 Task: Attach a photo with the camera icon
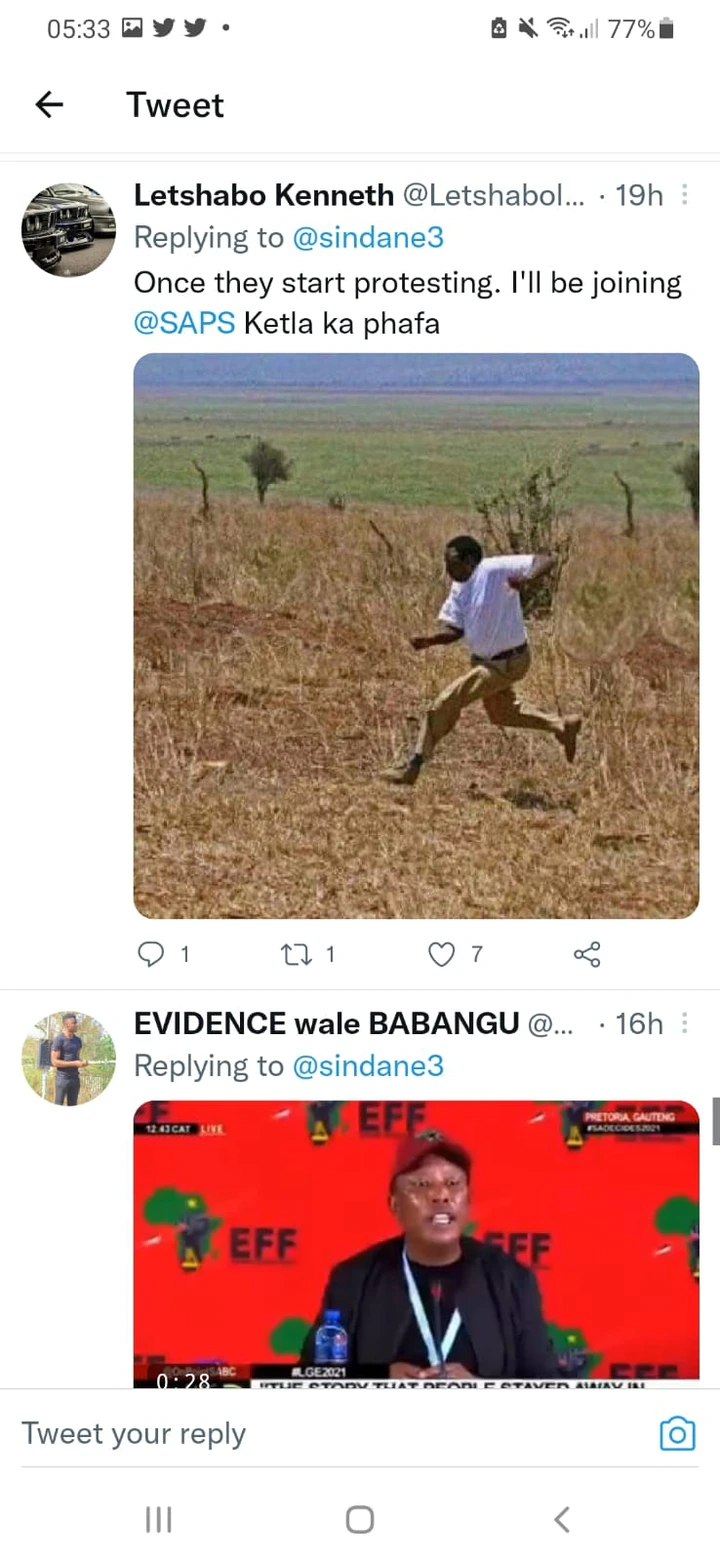[x=677, y=1434]
